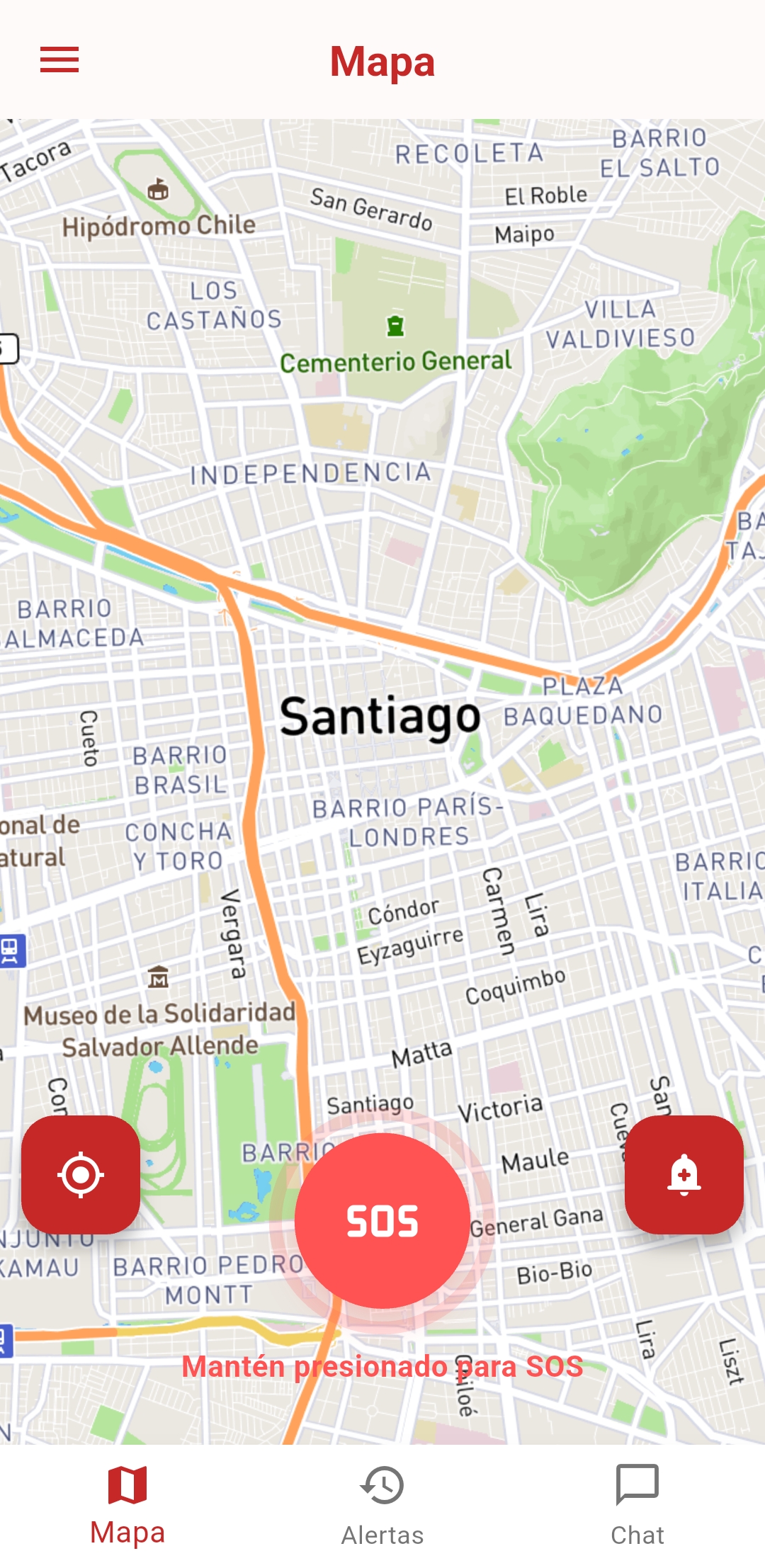The height and width of the screenshot is (1568, 765).
Task: Click the Mapa title in the header
Action: (x=382, y=62)
